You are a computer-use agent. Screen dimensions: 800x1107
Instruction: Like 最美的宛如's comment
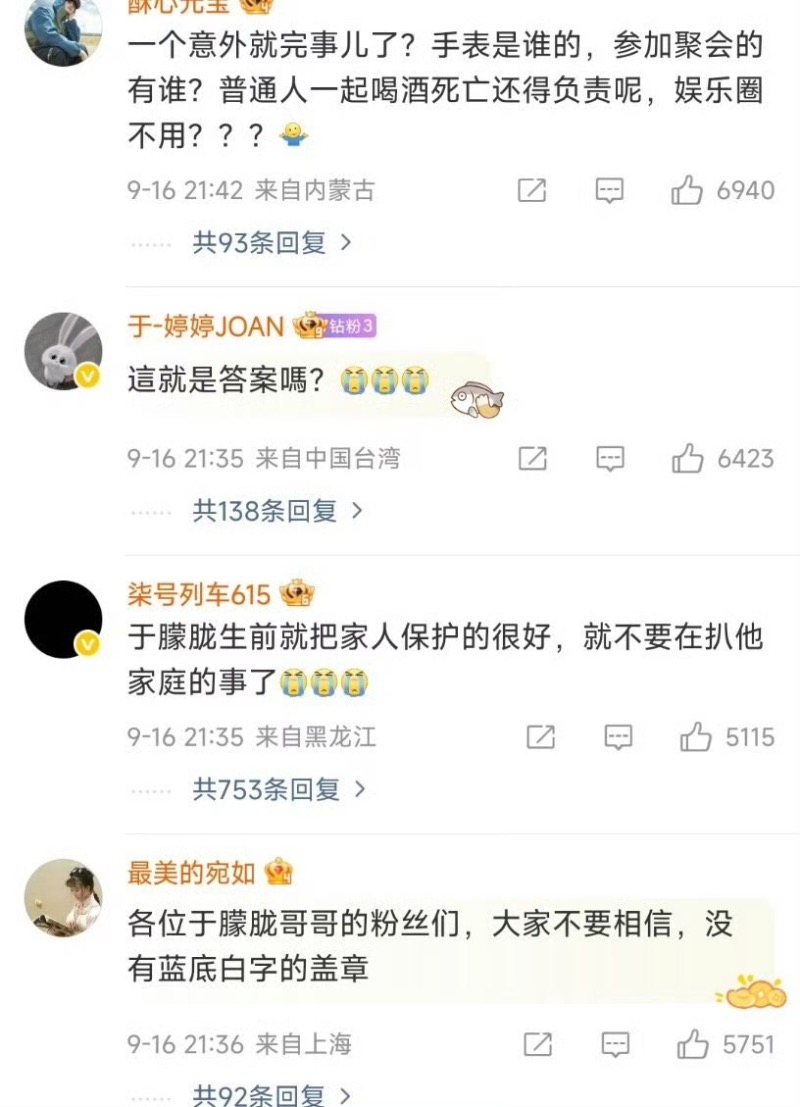(x=693, y=1045)
